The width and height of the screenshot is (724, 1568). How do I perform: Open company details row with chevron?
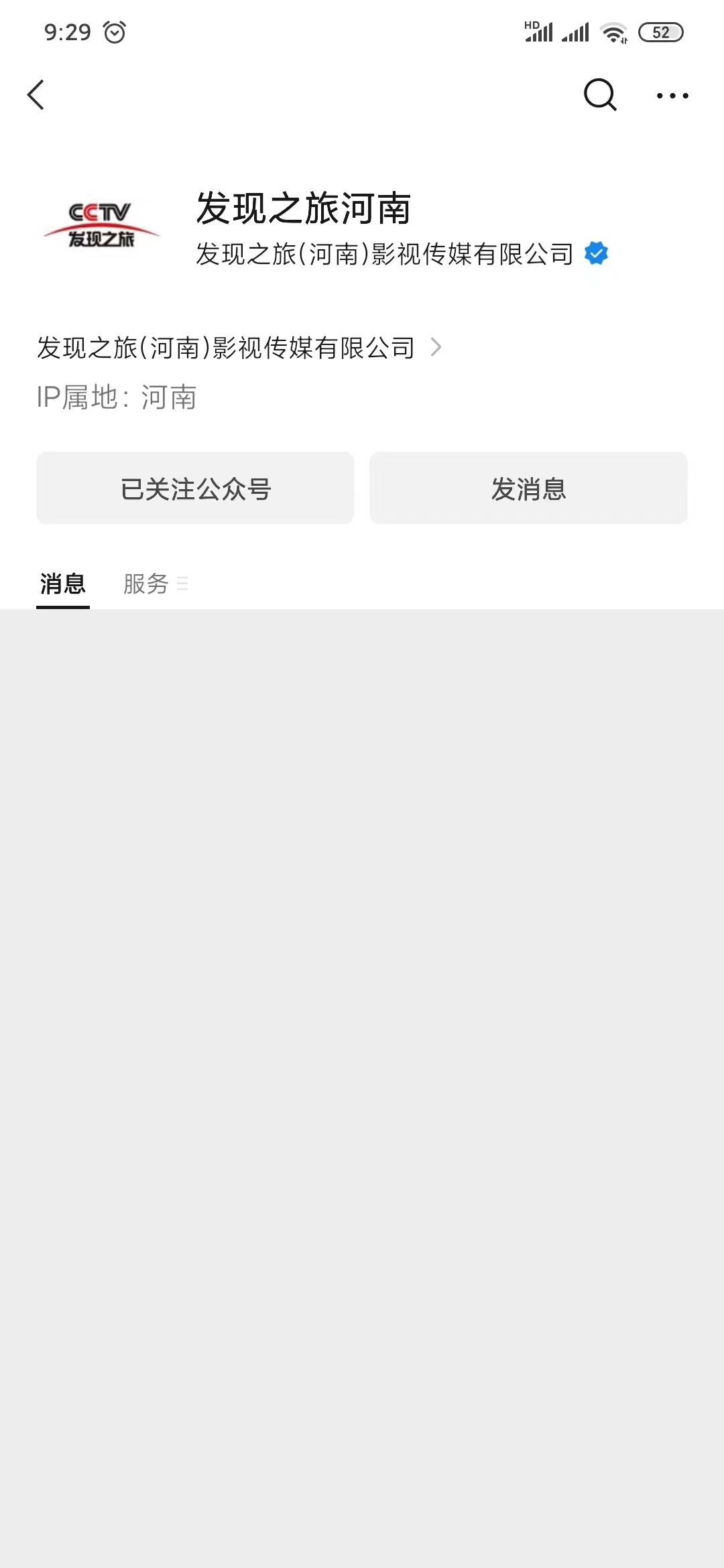point(239,348)
